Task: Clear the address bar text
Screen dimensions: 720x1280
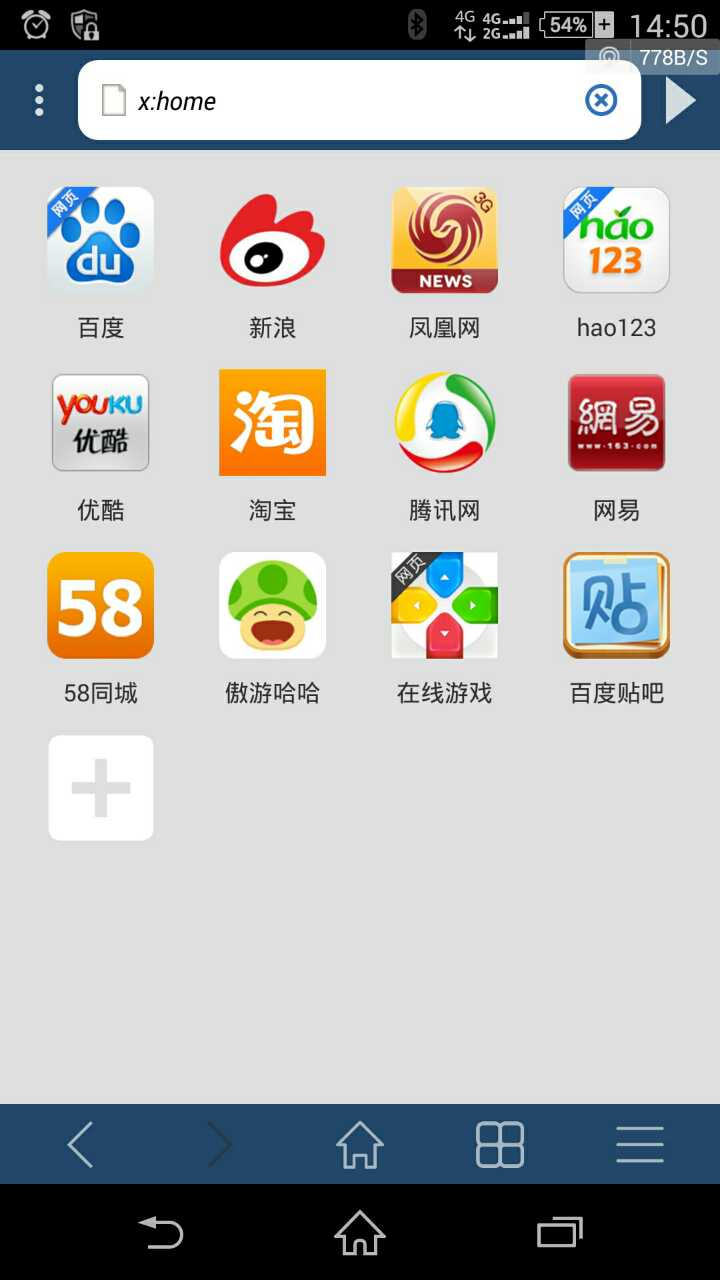Action: 600,100
